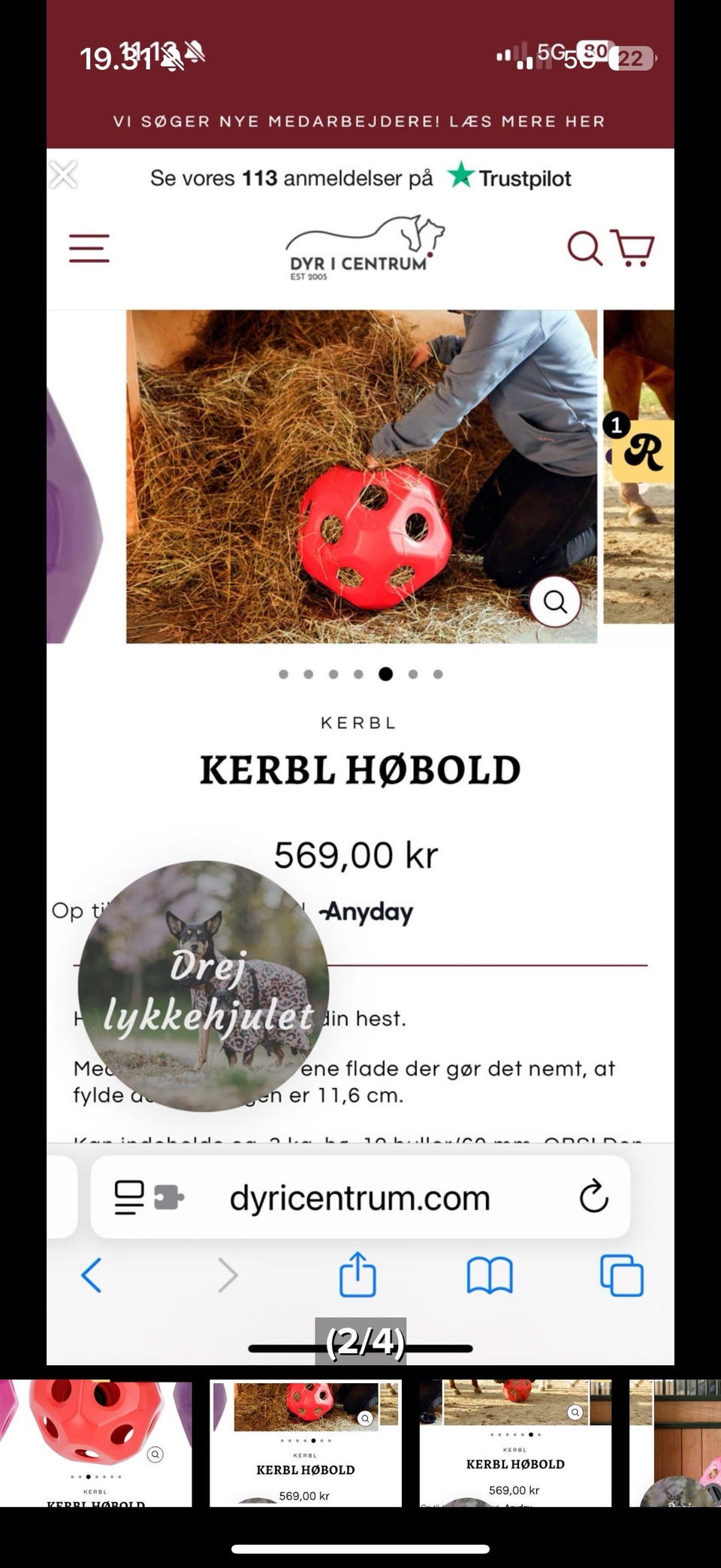Open the search magnifier on the webshop
This screenshot has height=1568, width=721.
click(x=585, y=249)
